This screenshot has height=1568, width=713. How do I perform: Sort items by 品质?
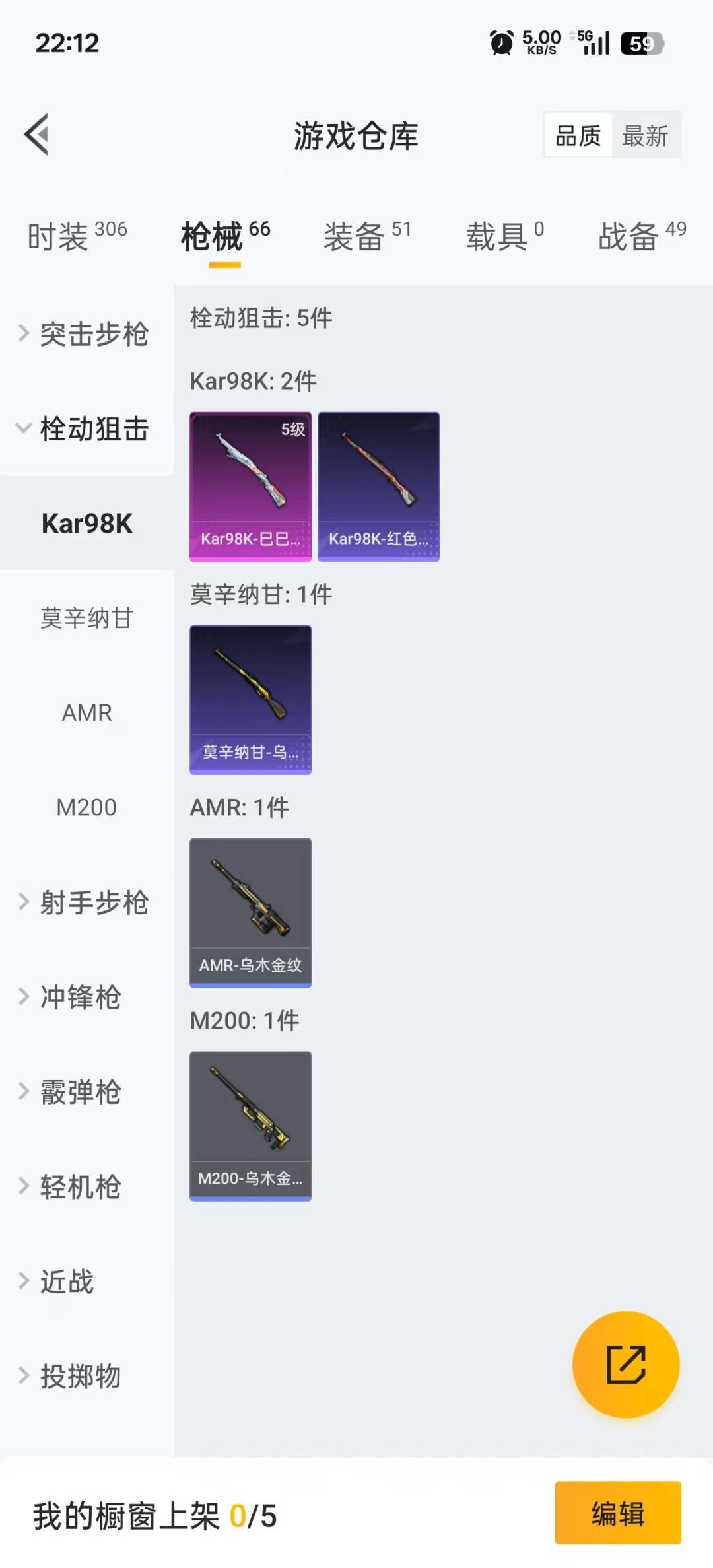click(578, 136)
